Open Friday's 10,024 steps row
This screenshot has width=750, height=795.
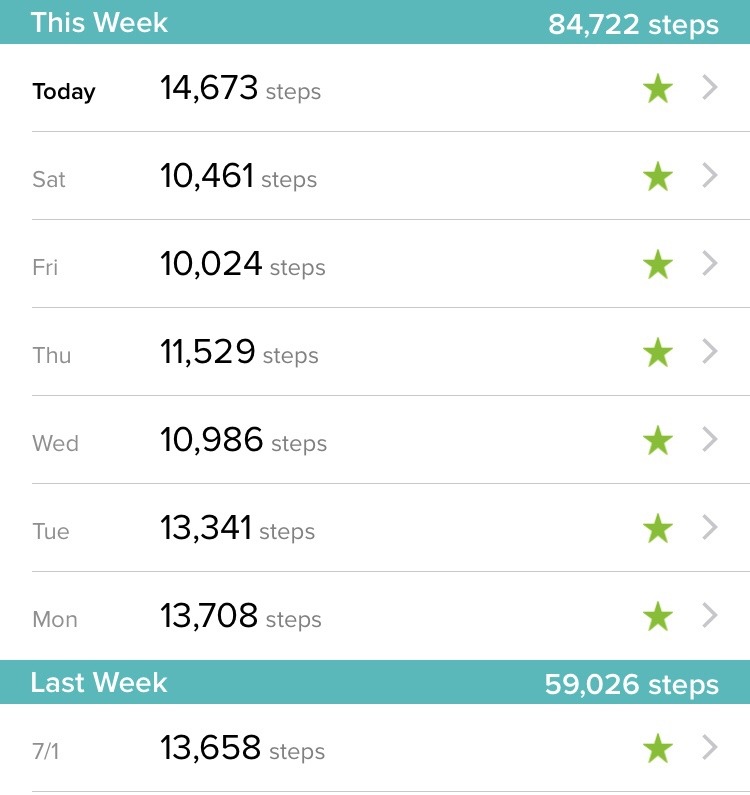point(375,265)
